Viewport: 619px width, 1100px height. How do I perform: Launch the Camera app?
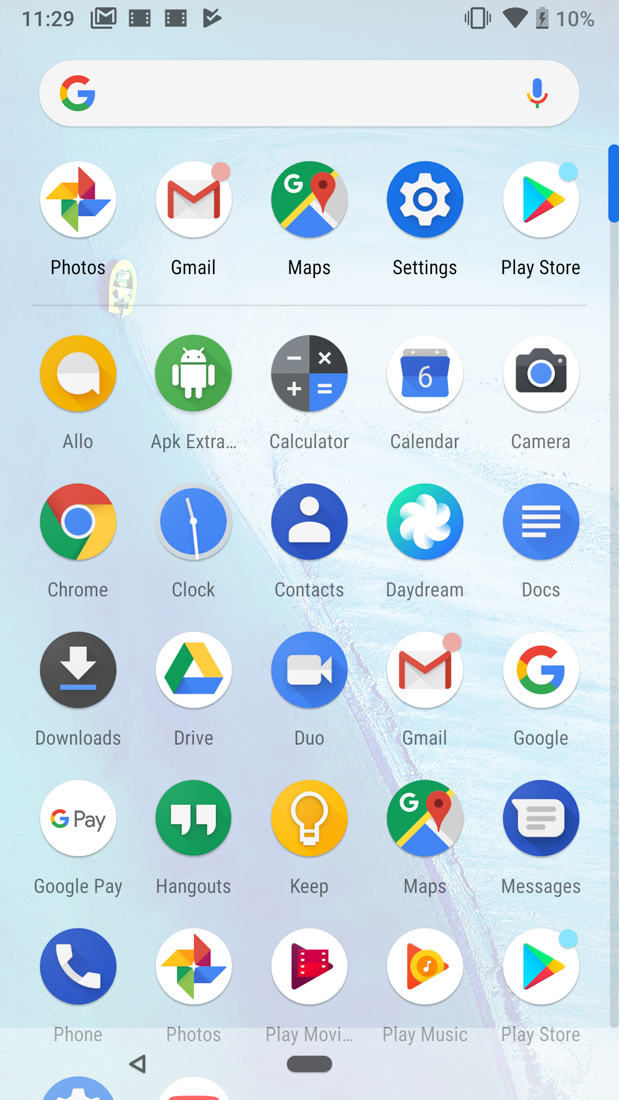tap(541, 375)
